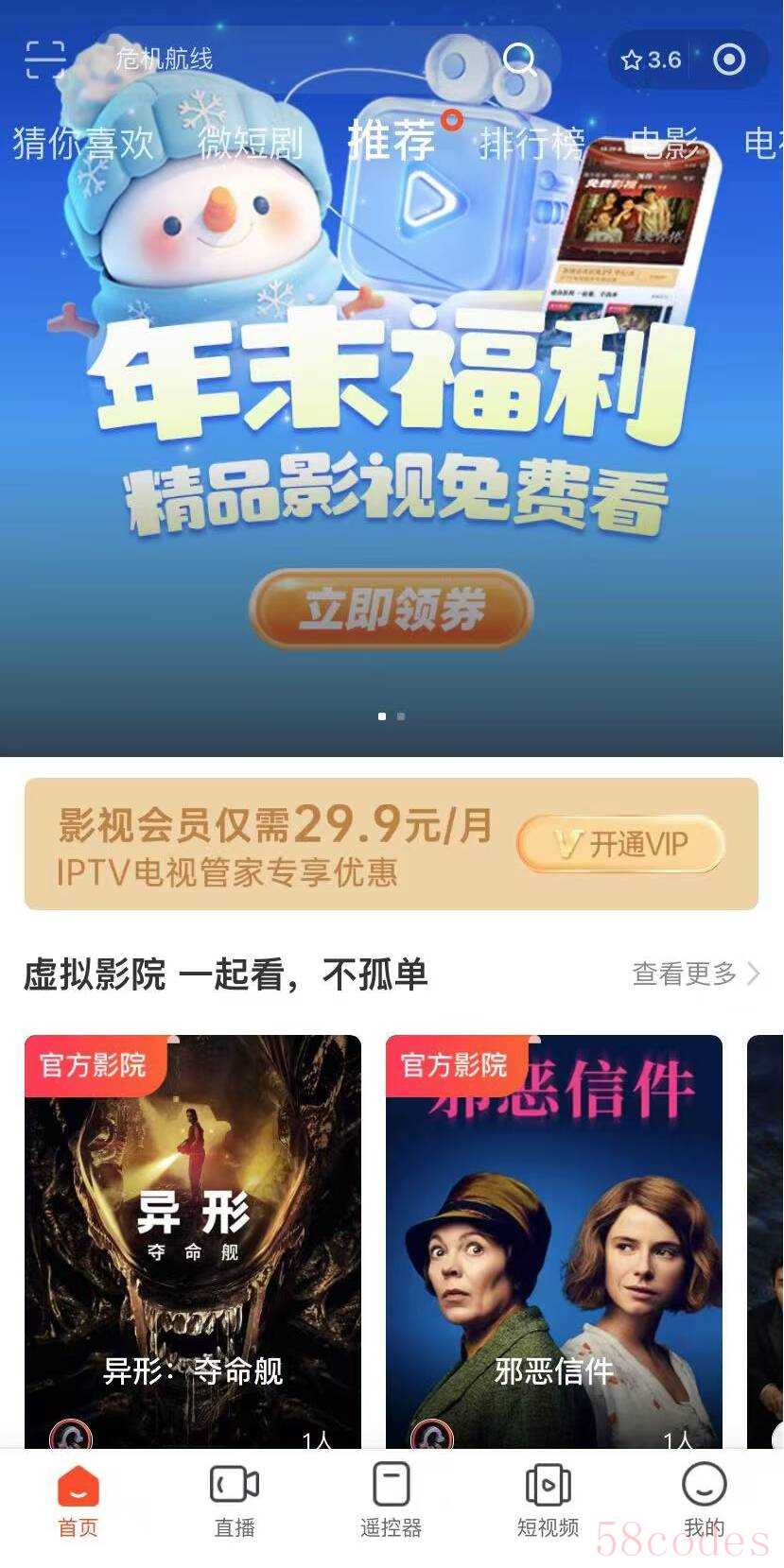
Task: Tap the circular target icon
Action: point(728,60)
